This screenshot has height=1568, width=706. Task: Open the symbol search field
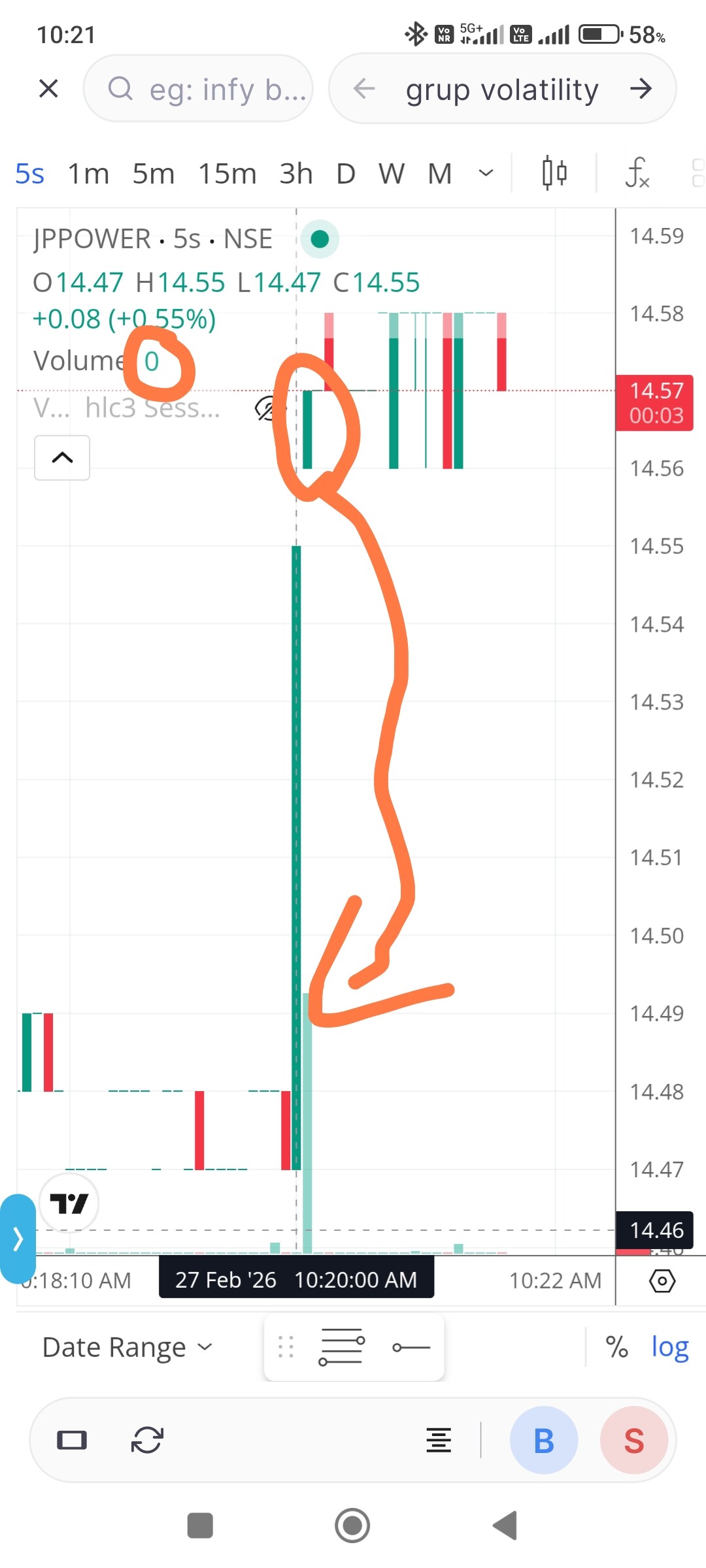click(x=199, y=89)
